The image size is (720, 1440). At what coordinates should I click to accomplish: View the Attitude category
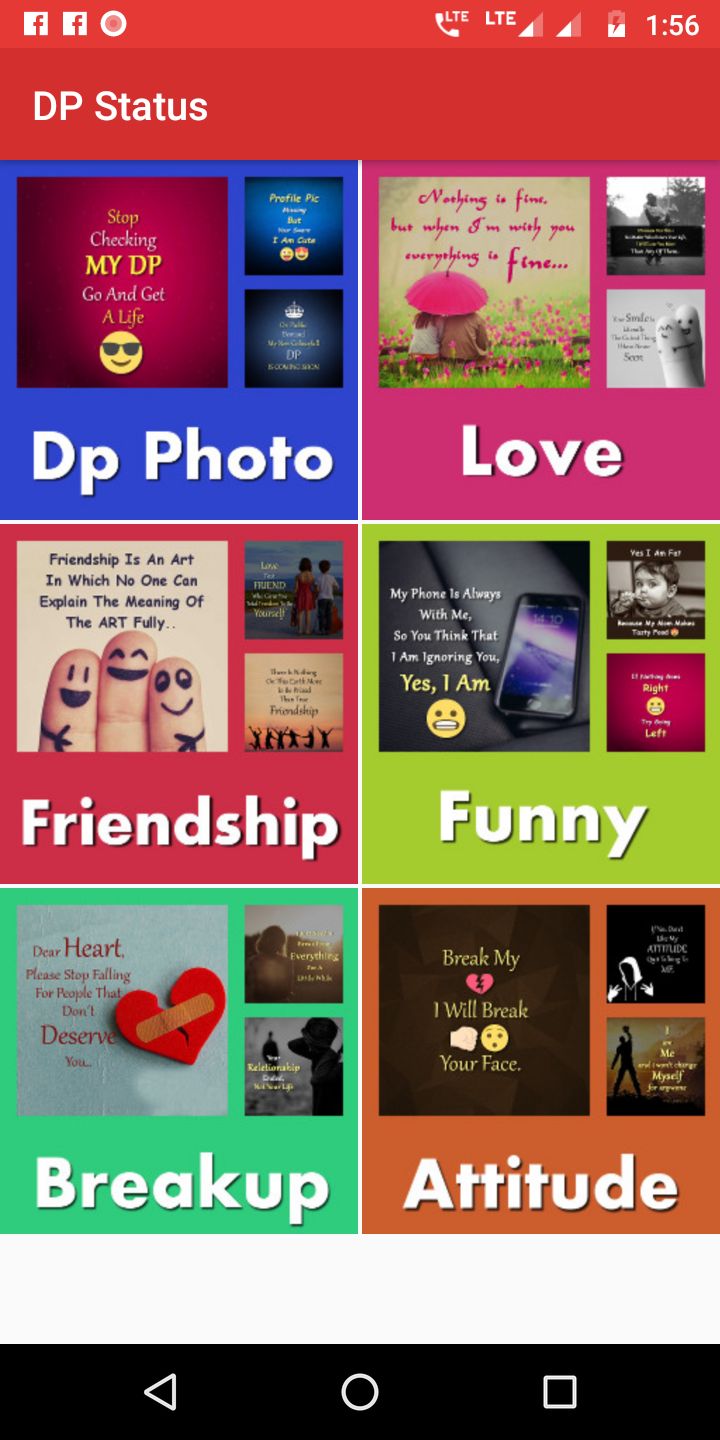click(x=541, y=1061)
